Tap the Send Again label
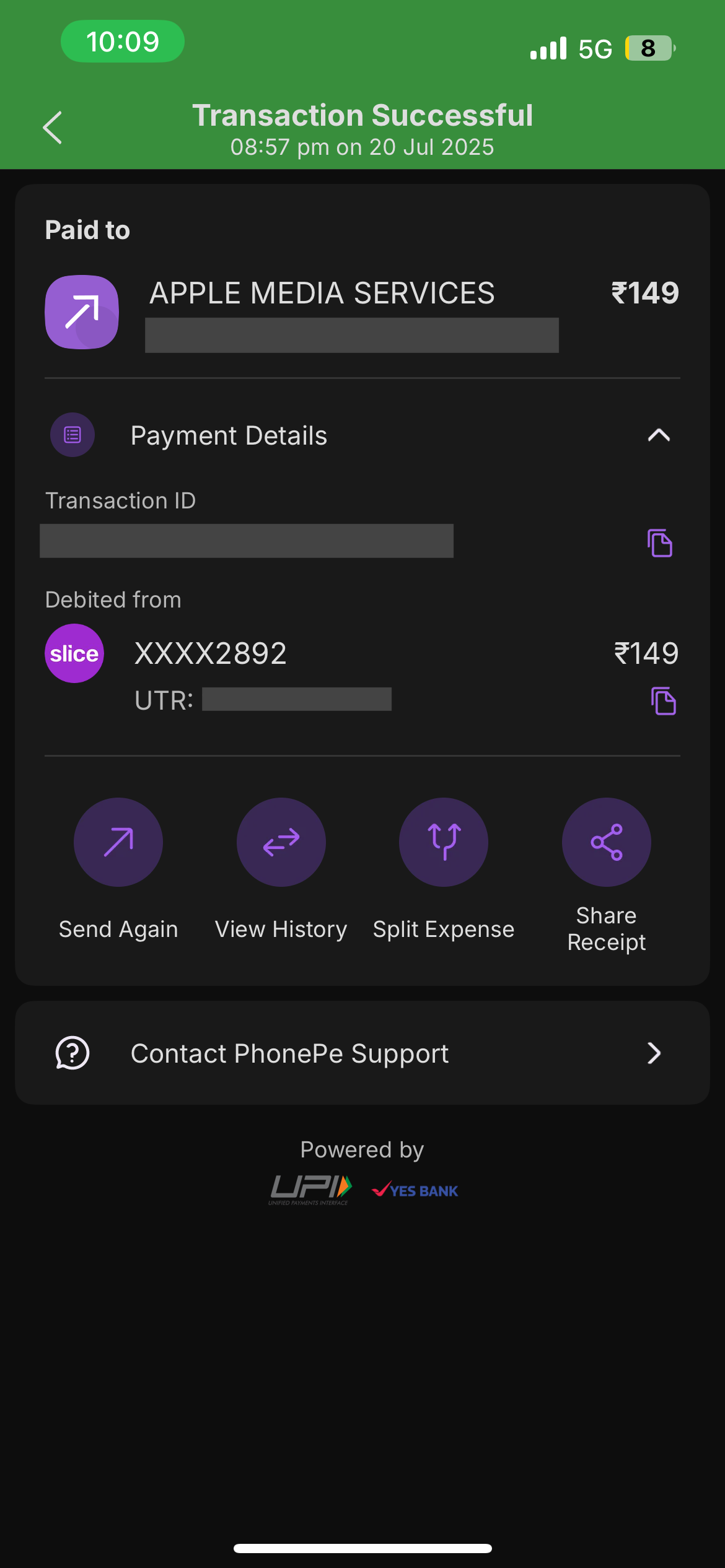 [x=118, y=928]
